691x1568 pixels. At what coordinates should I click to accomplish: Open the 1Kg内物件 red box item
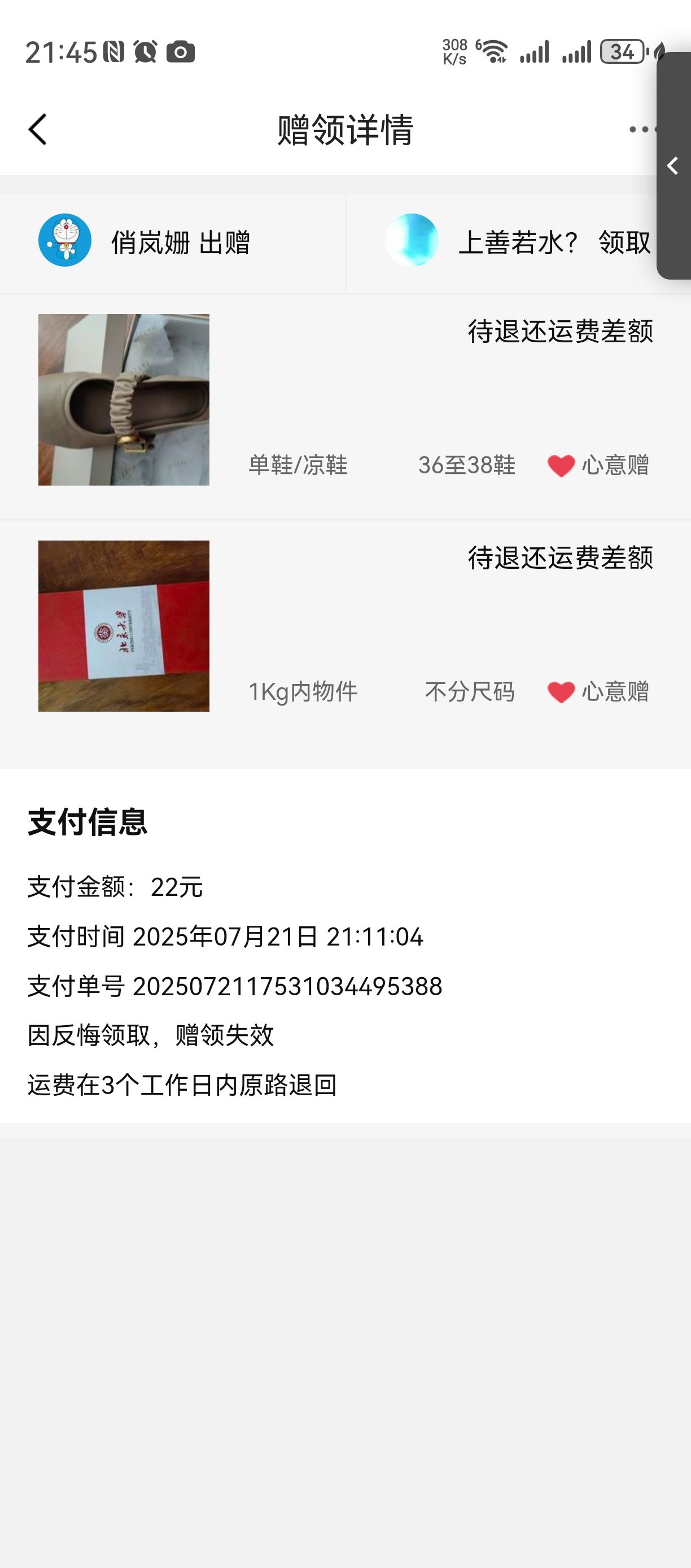124,626
